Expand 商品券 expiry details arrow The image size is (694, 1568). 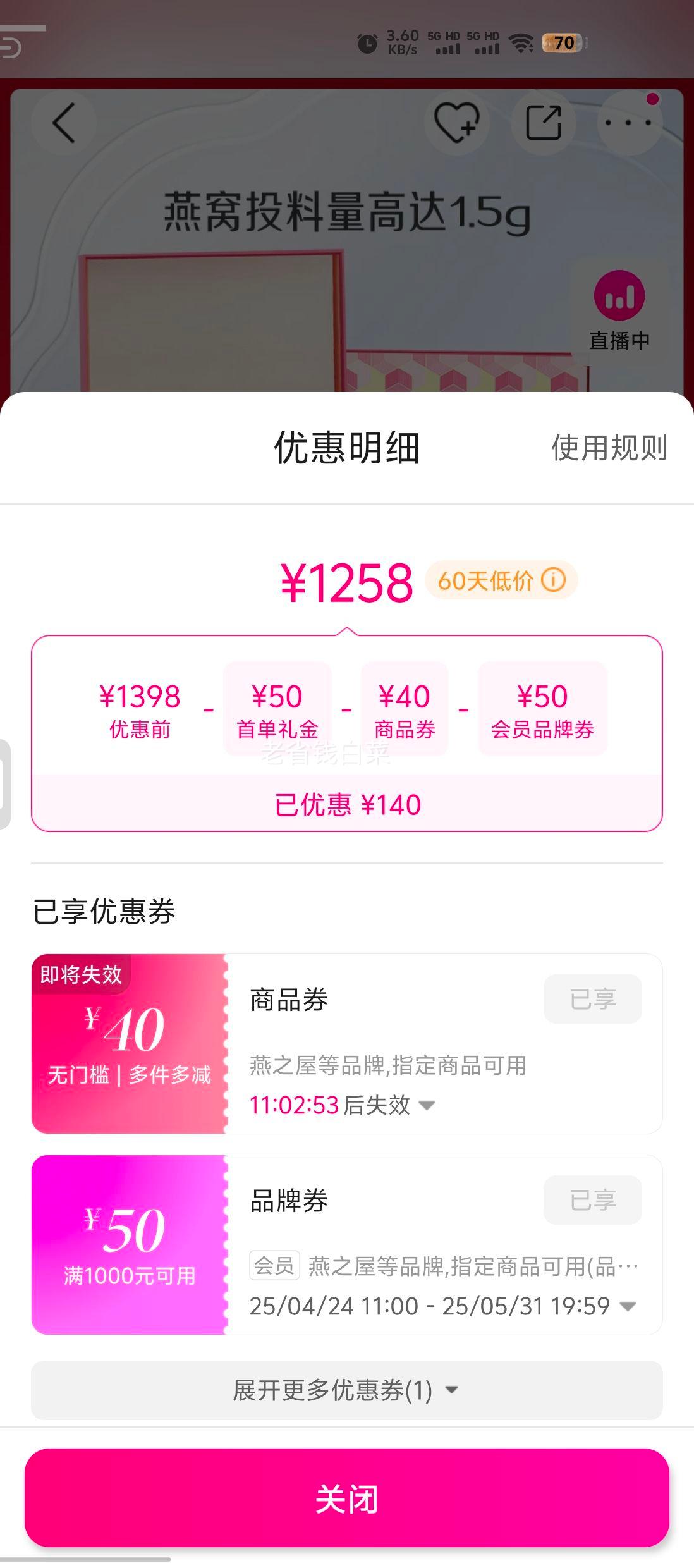[427, 1105]
